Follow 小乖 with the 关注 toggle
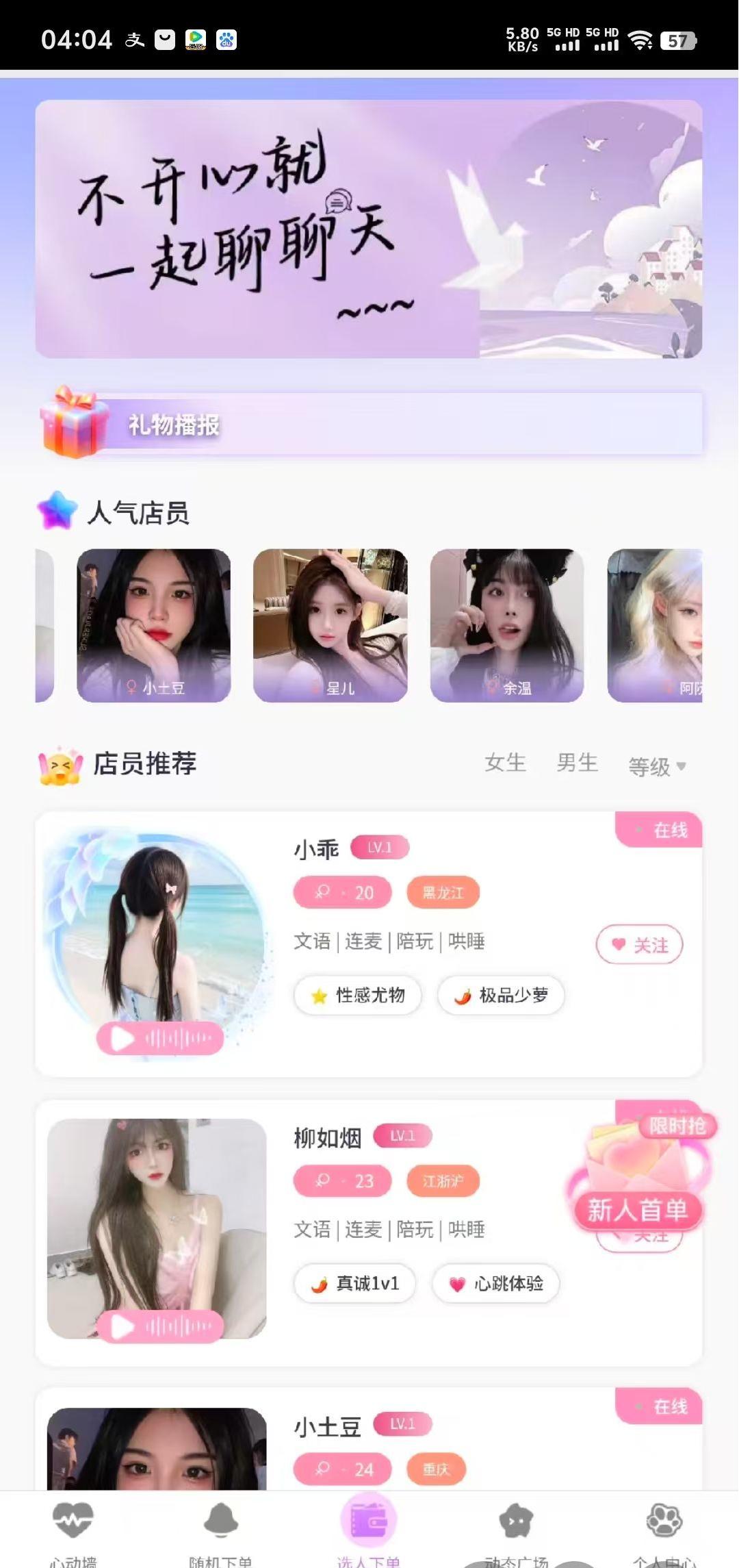Viewport: 739px width, 1568px height. (639, 944)
